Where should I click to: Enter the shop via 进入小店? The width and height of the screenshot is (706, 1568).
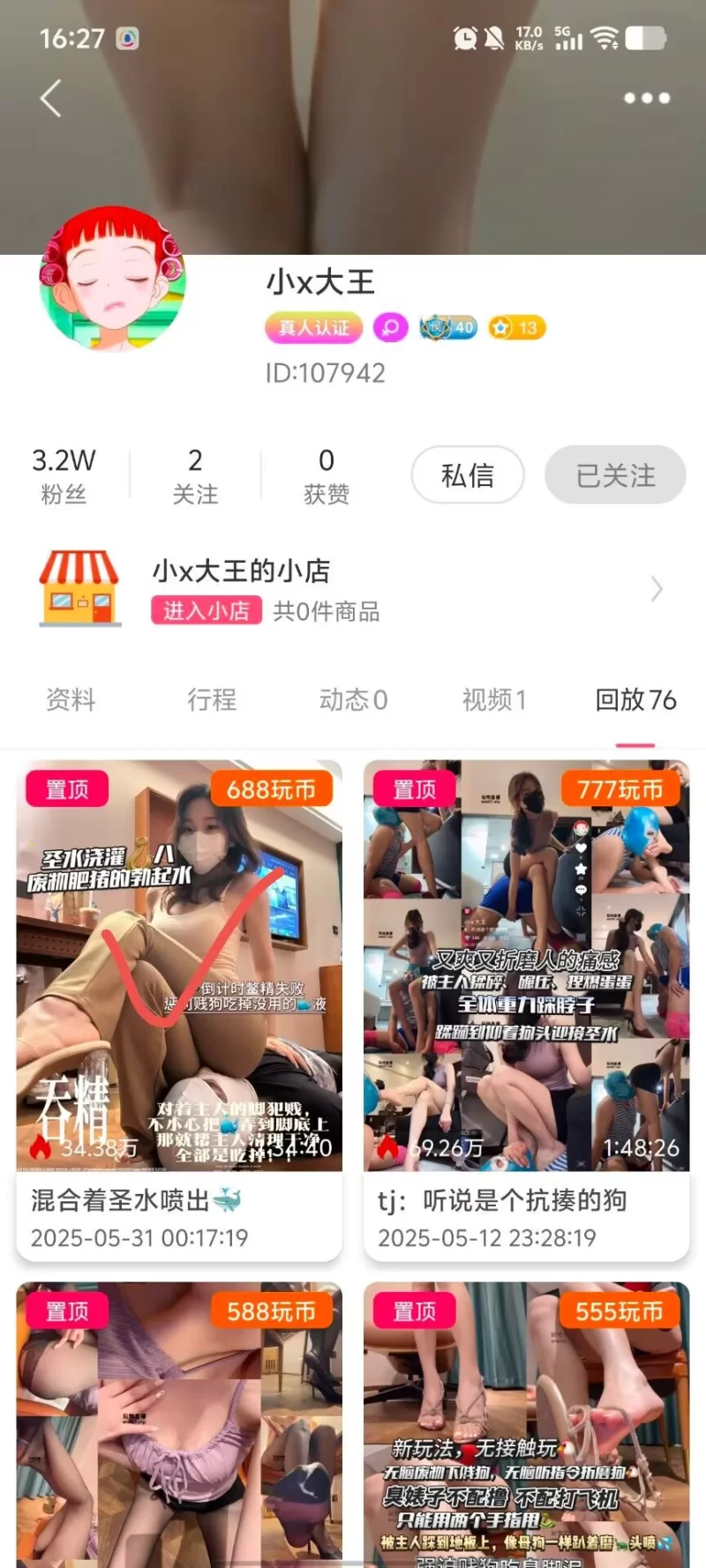(x=207, y=610)
